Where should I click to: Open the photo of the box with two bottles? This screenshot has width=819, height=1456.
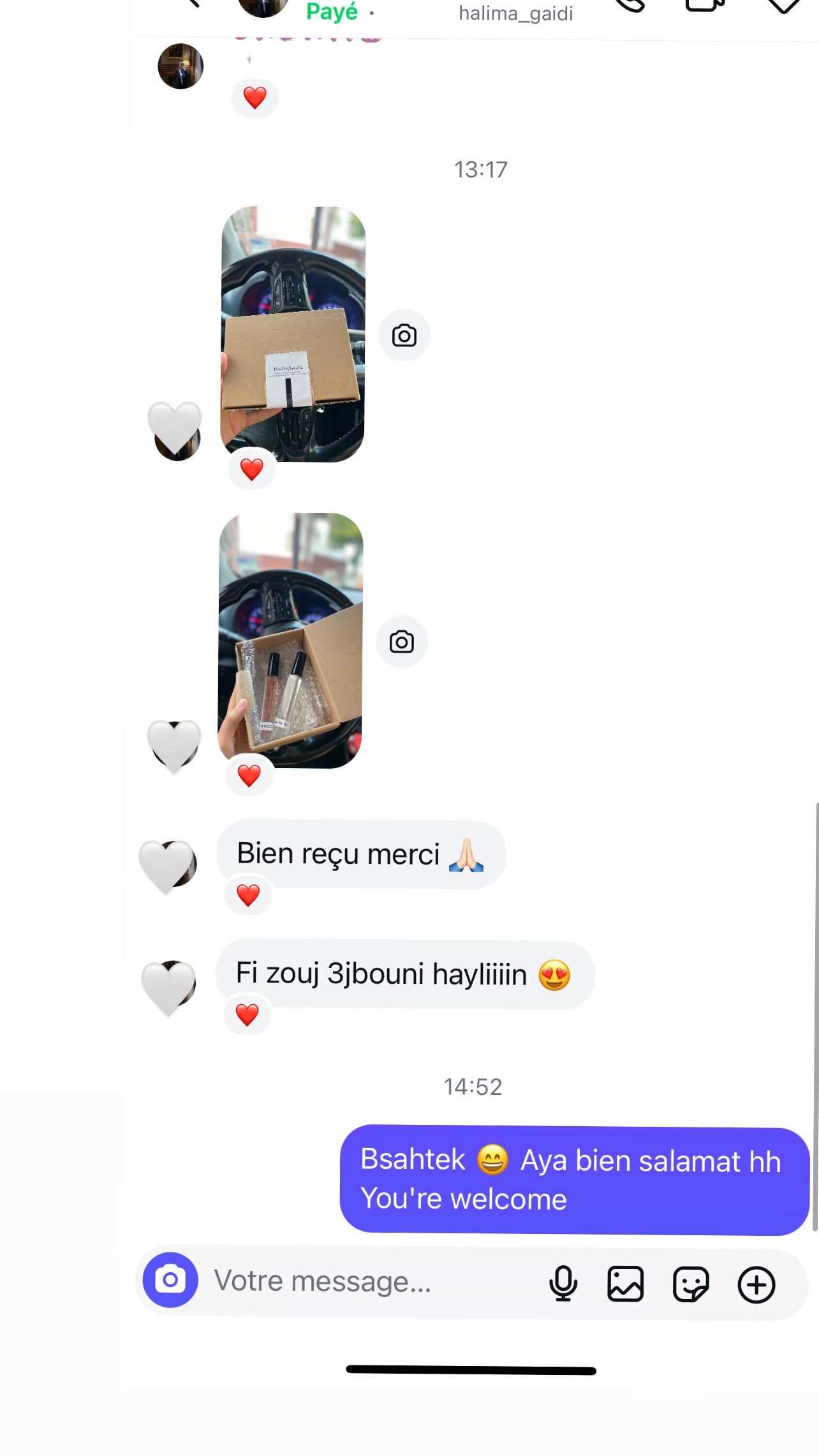click(291, 640)
